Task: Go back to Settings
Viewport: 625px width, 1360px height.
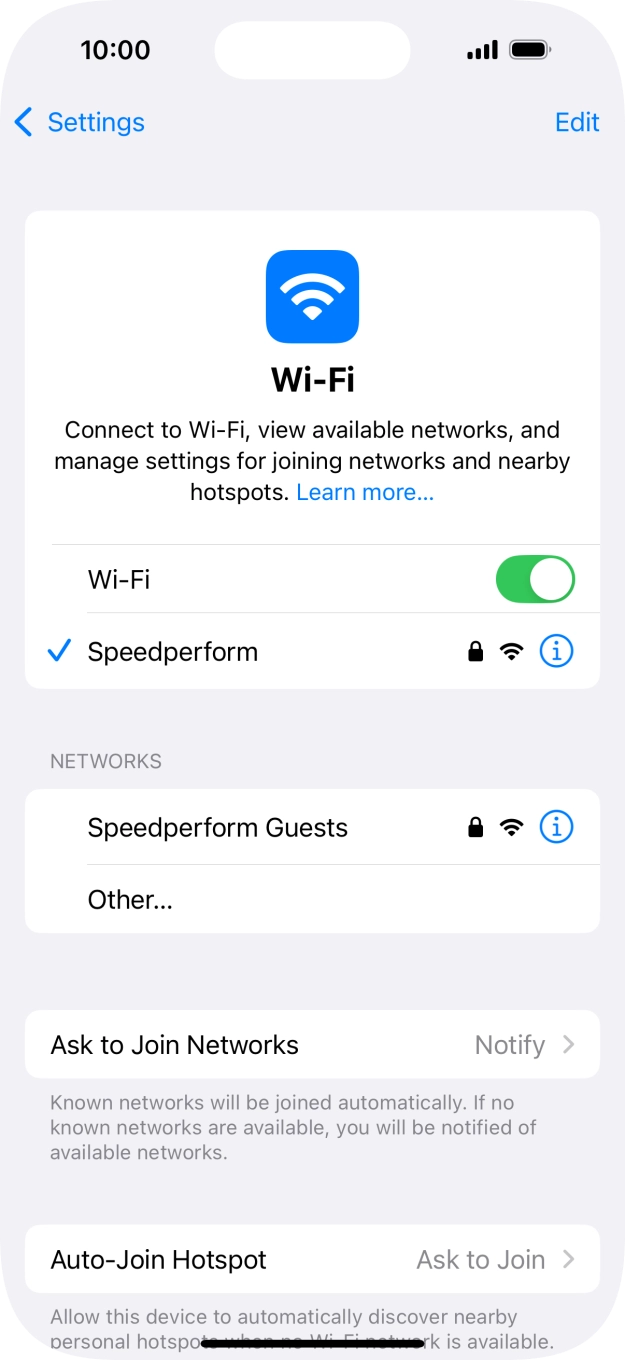Action: [80, 122]
